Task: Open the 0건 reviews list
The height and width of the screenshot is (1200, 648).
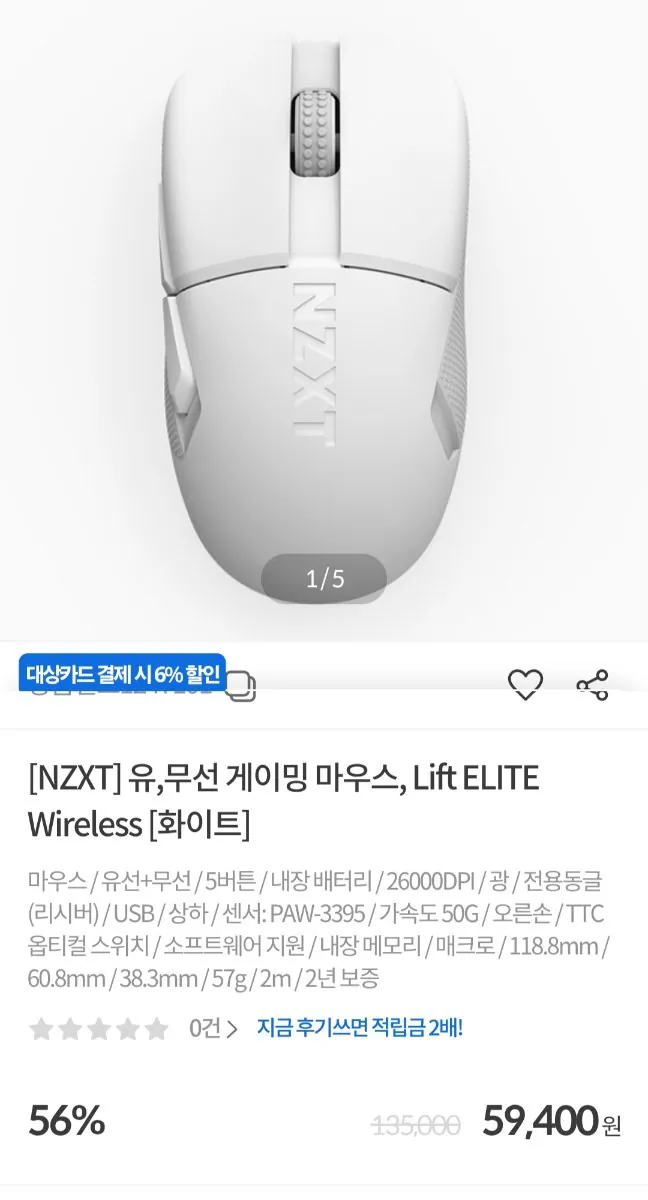Action: (213, 1028)
